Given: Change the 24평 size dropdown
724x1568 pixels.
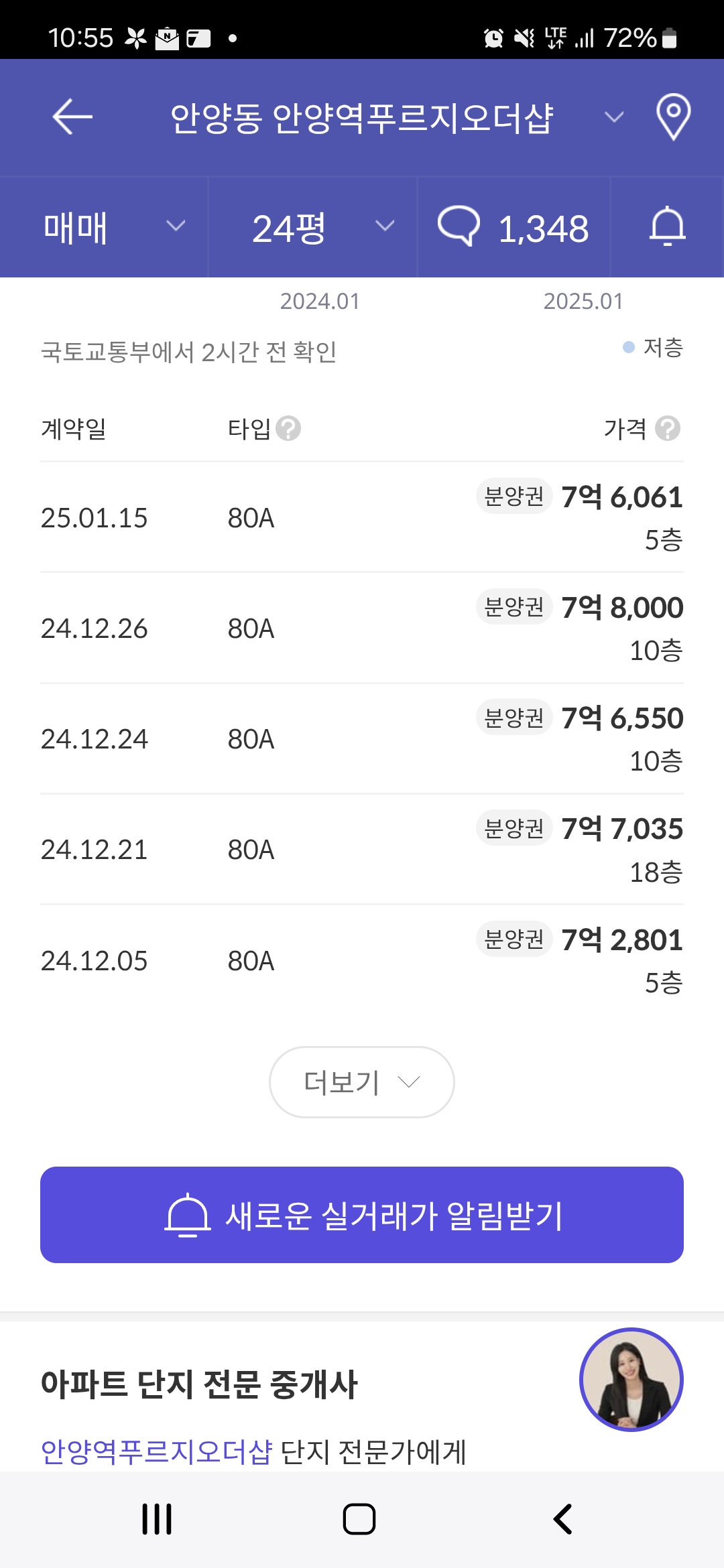Looking at the screenshot, I should [312, 227].
